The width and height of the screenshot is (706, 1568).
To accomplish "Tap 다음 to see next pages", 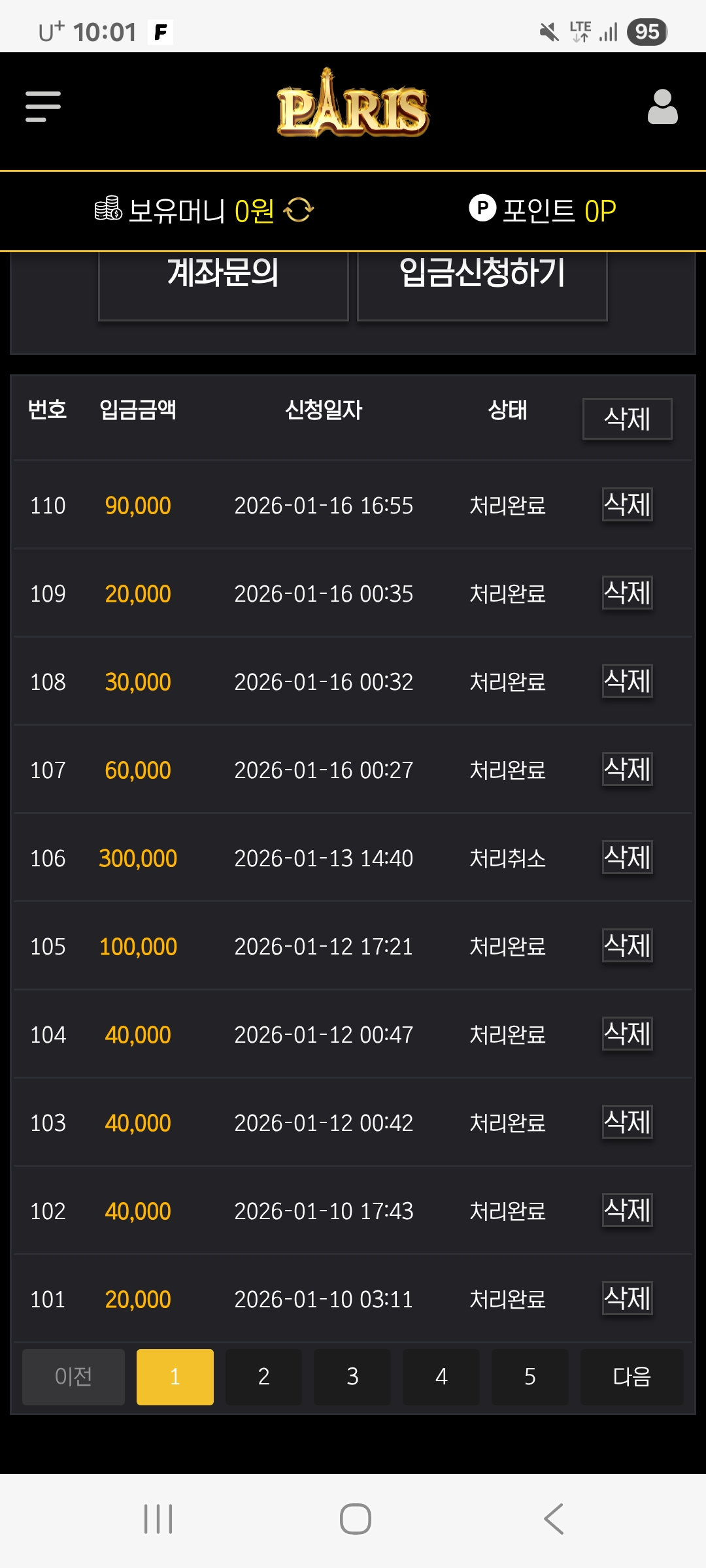I will [631, 1377].
